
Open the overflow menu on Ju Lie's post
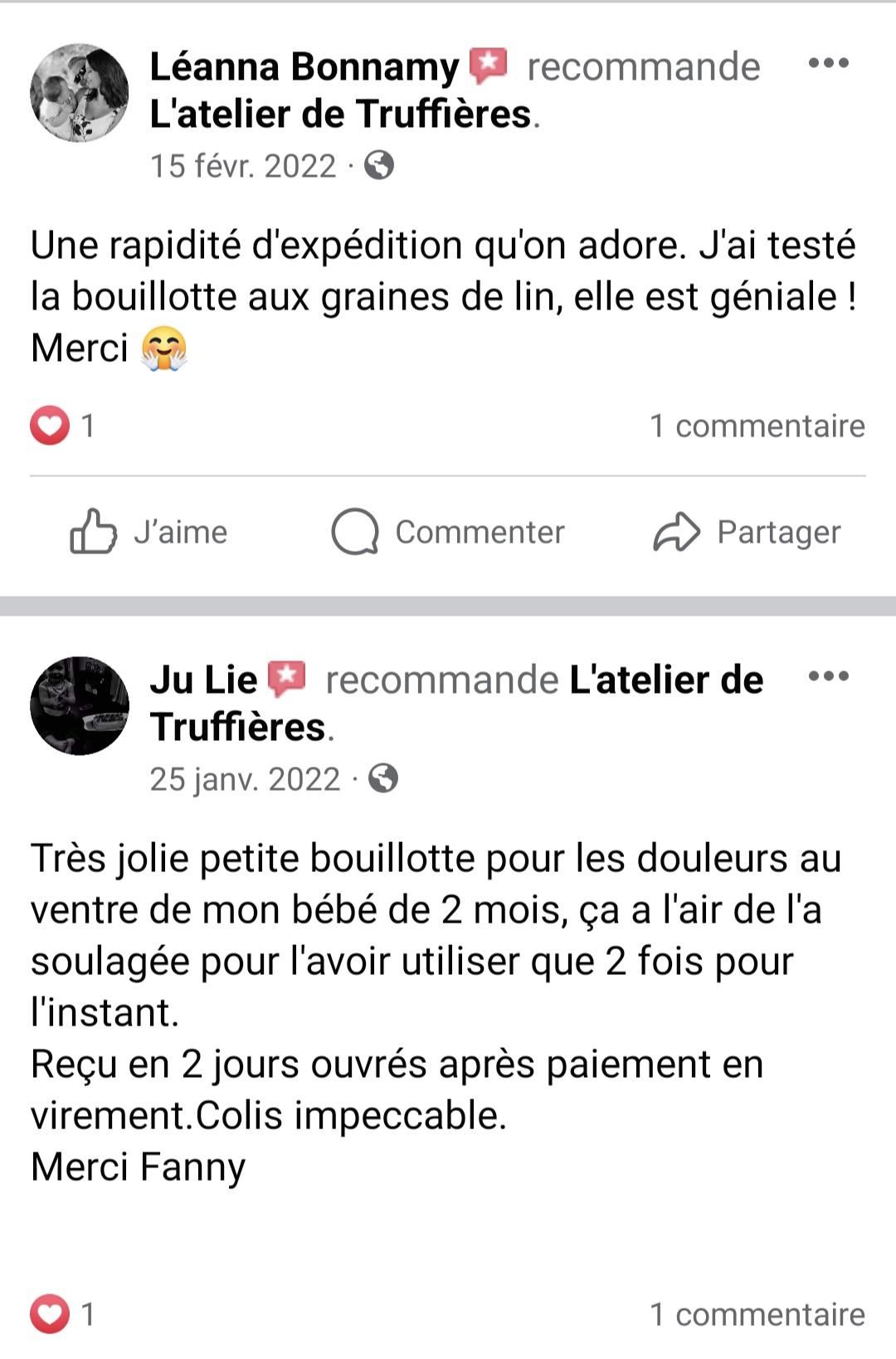click(x=828, y=677)
